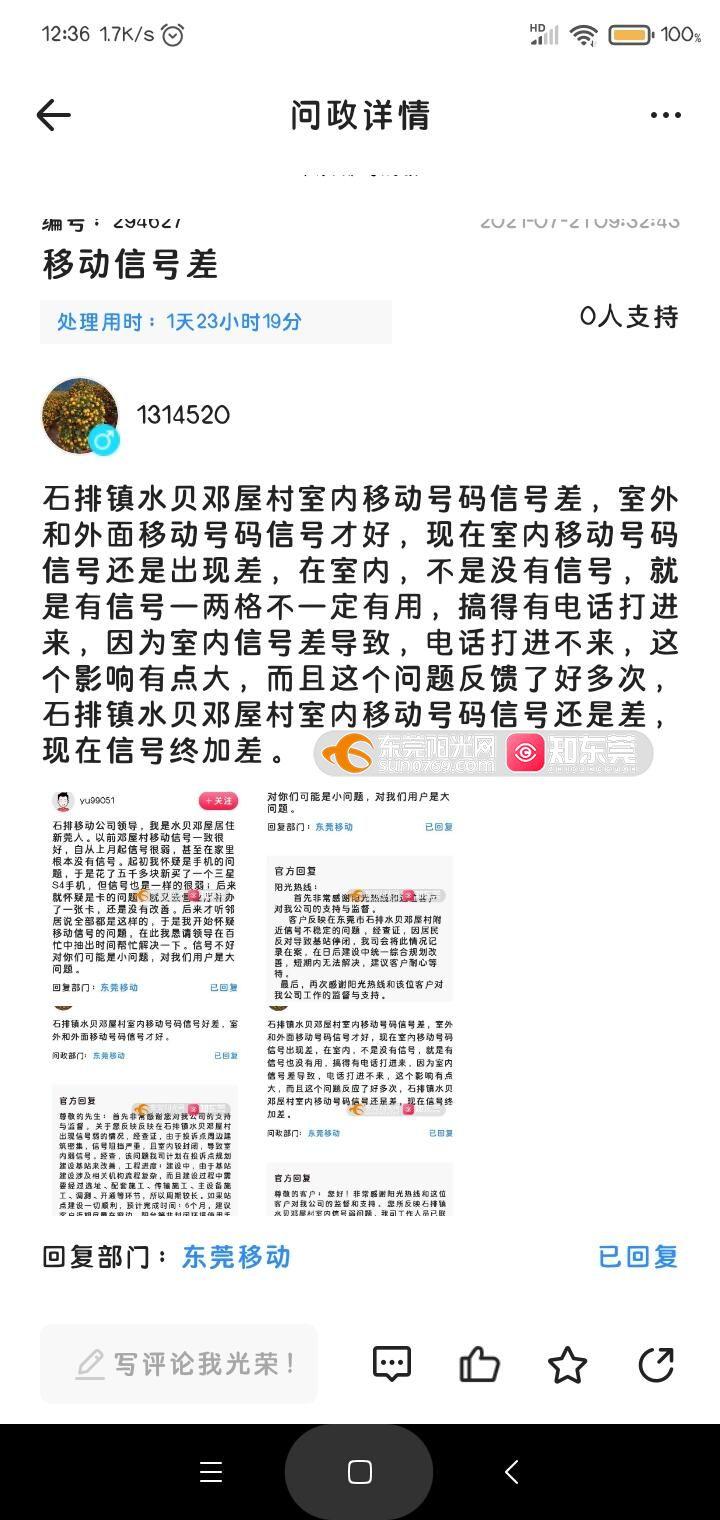720x1520 pixels.
Task: Share this post
Action: point(656,1364)
